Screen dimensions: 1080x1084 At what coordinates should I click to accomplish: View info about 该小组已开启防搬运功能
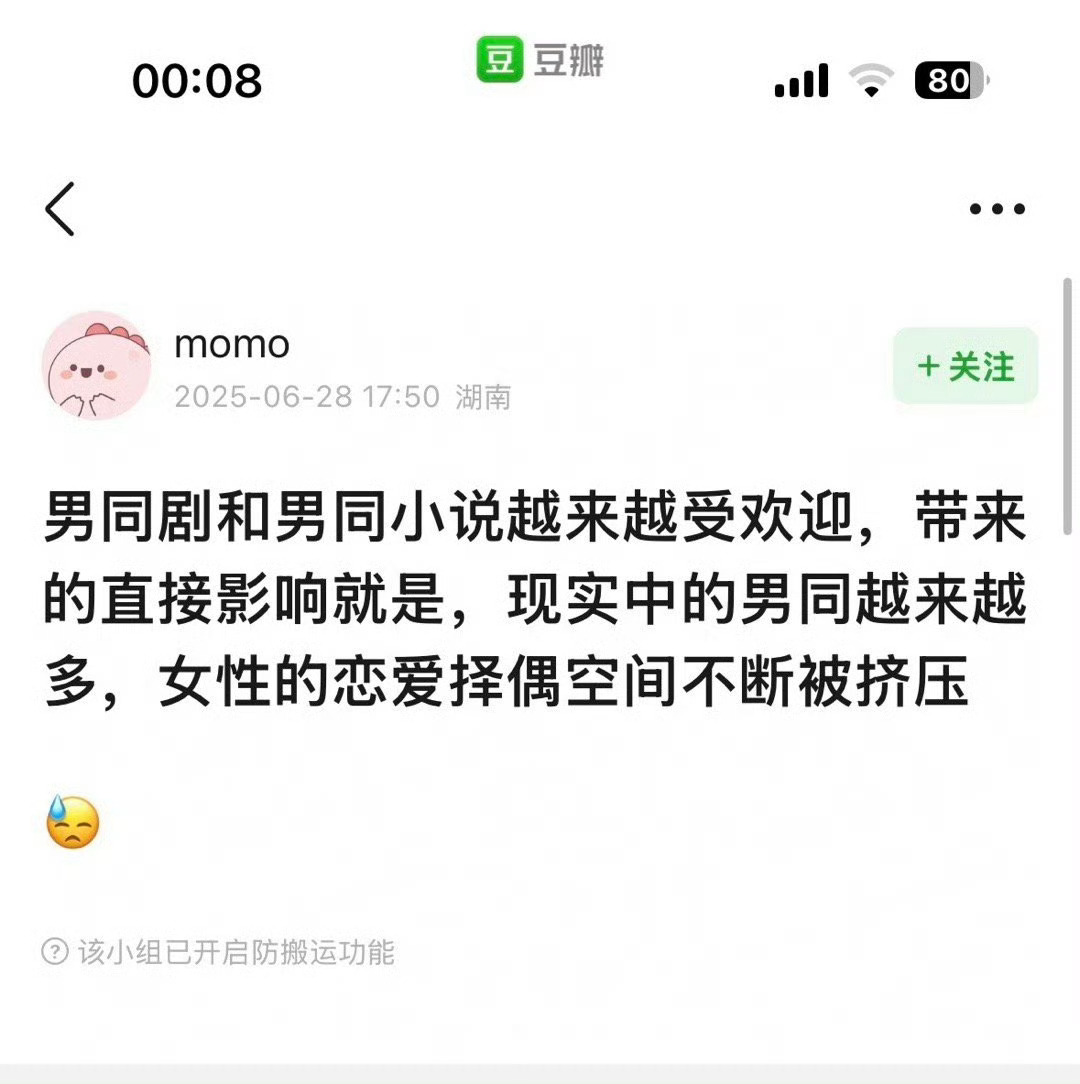pyautogui.click(x=54, y=952)
